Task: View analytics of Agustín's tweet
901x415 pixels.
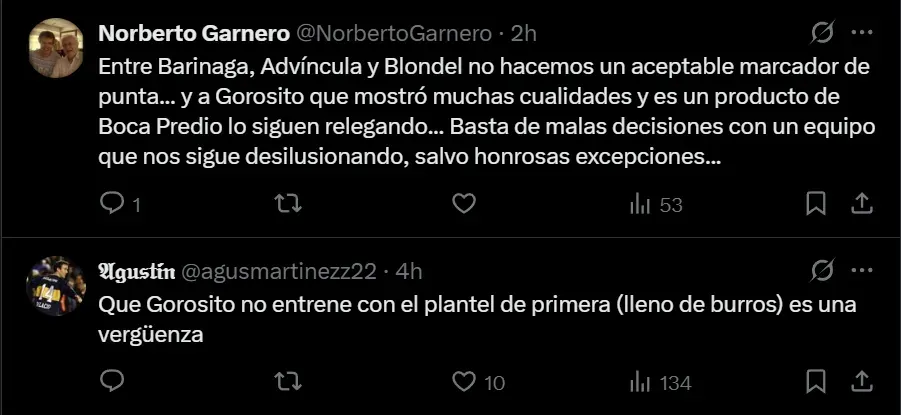Action: (x=640, y=381)
